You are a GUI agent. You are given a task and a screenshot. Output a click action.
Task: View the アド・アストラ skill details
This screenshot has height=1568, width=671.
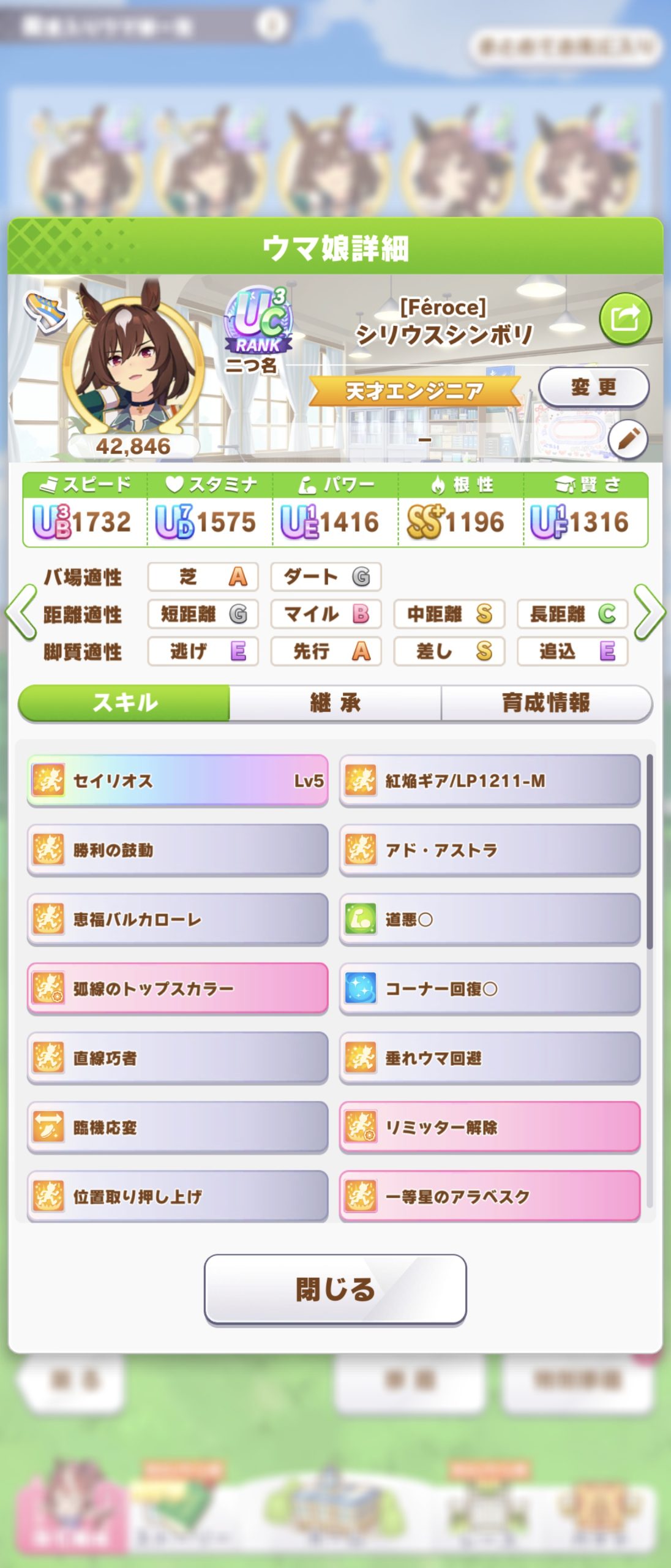(490, 850)
